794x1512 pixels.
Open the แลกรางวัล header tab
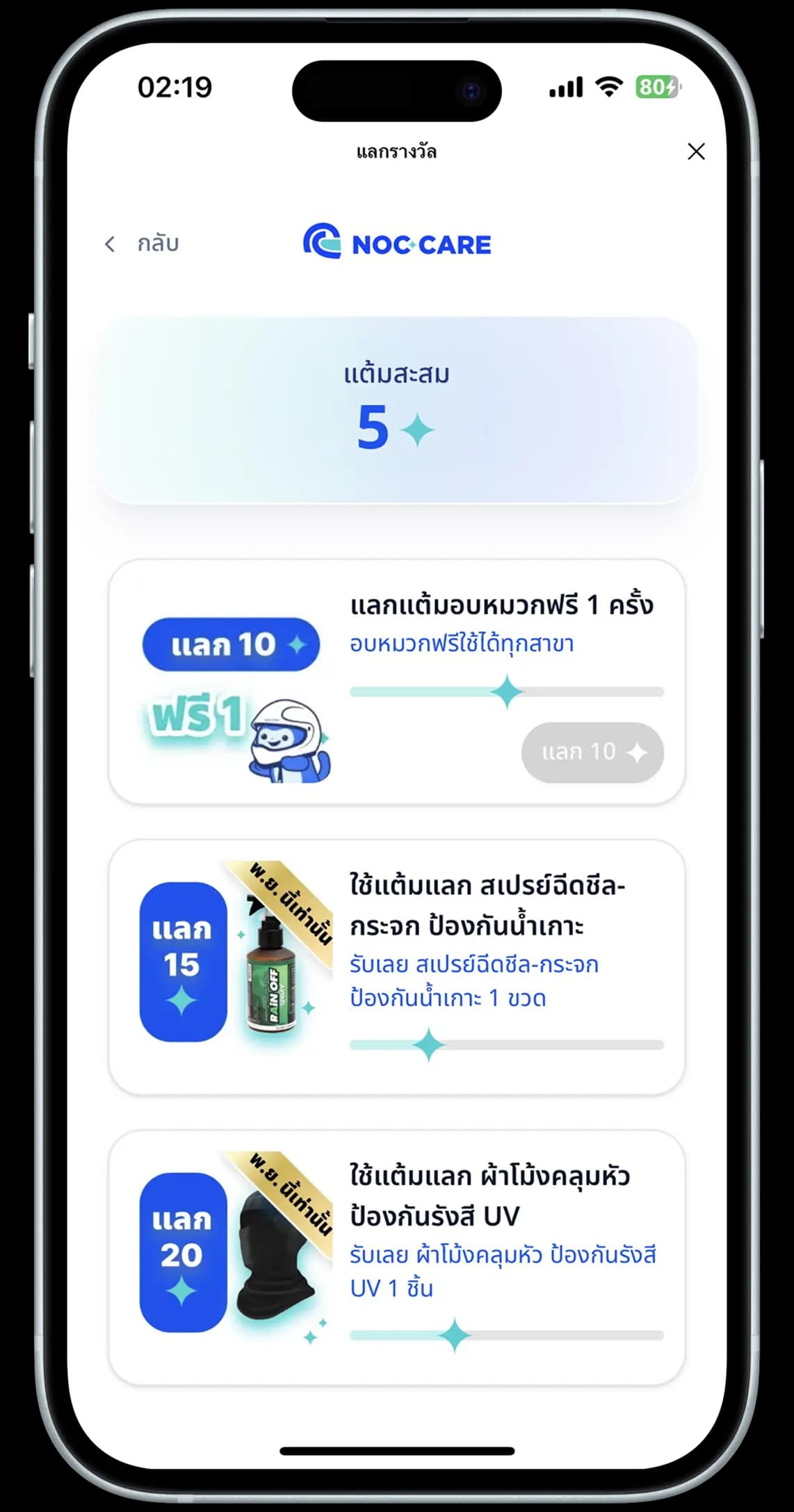tap(397, 151)
